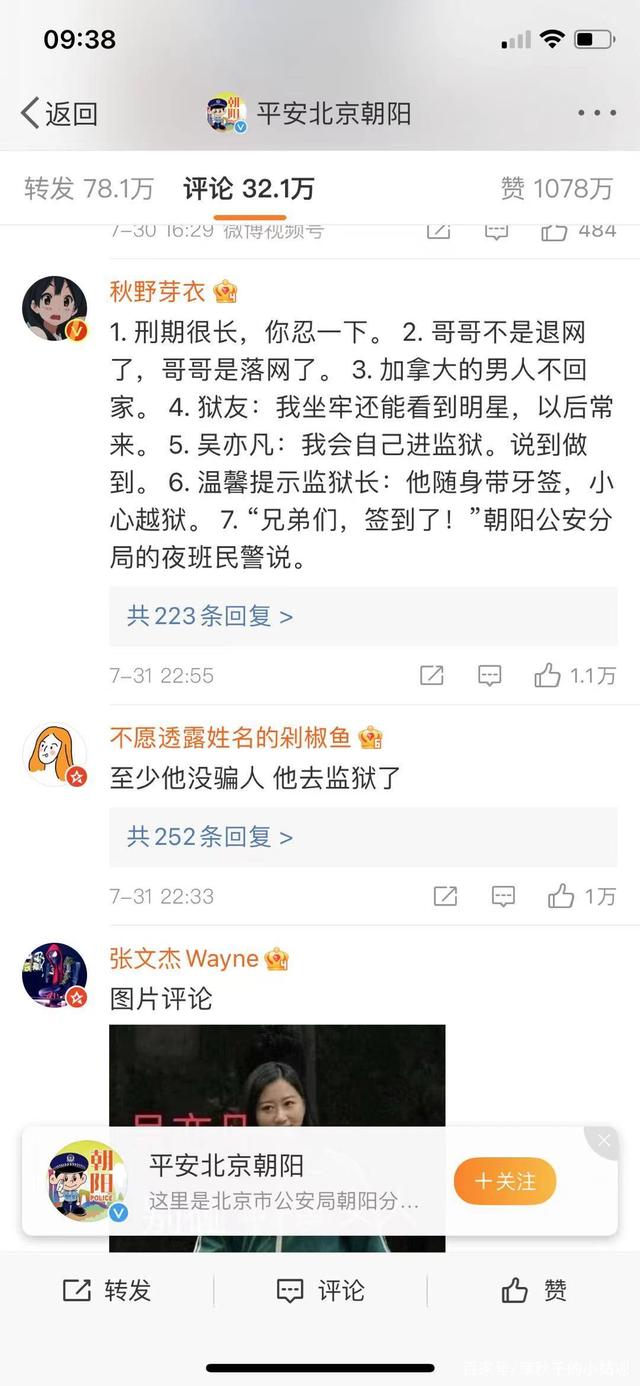Open 张文杰Wayne's username link

click(185, 959)
